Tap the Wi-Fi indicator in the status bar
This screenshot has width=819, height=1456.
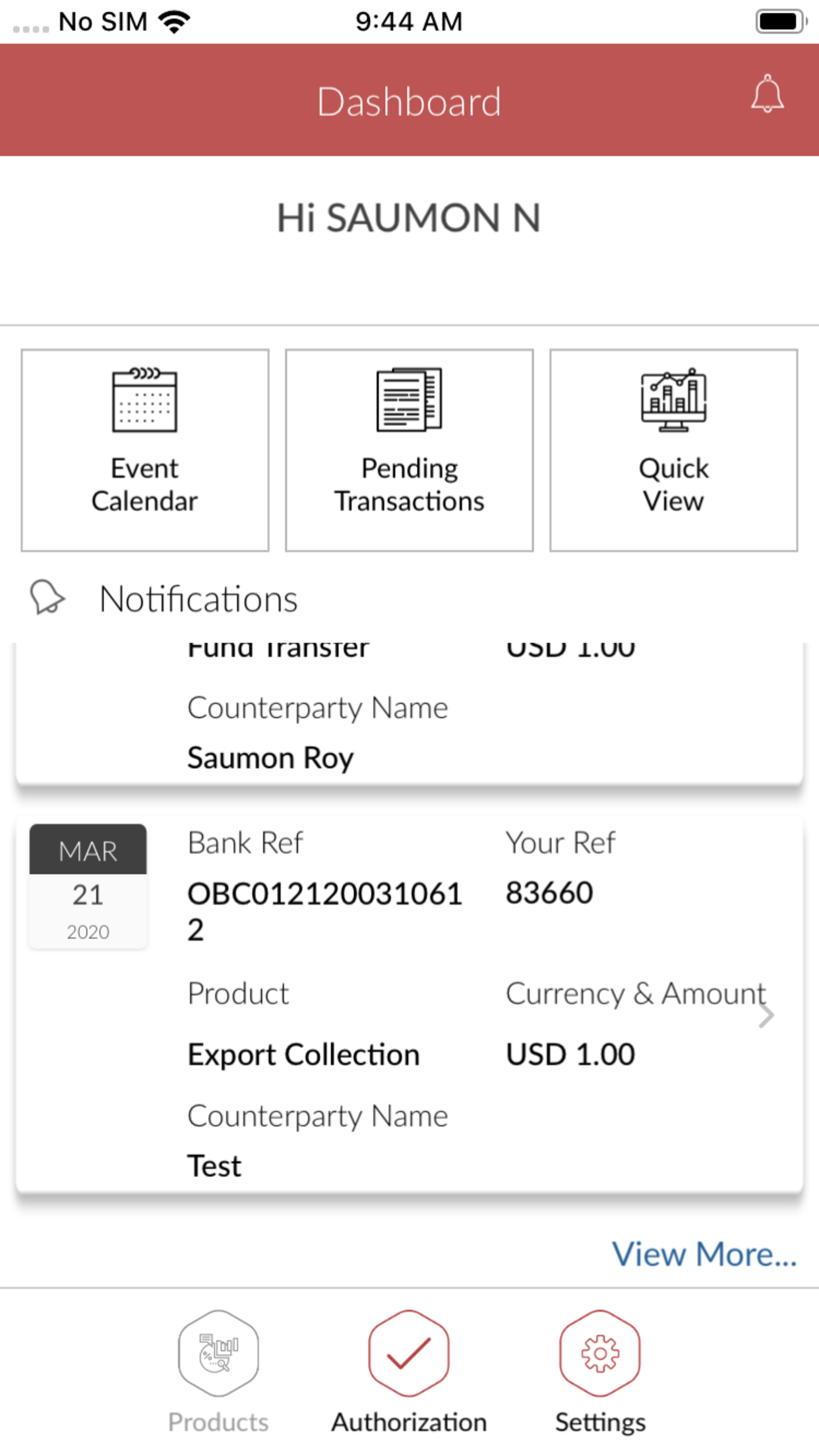pos(173,20)
